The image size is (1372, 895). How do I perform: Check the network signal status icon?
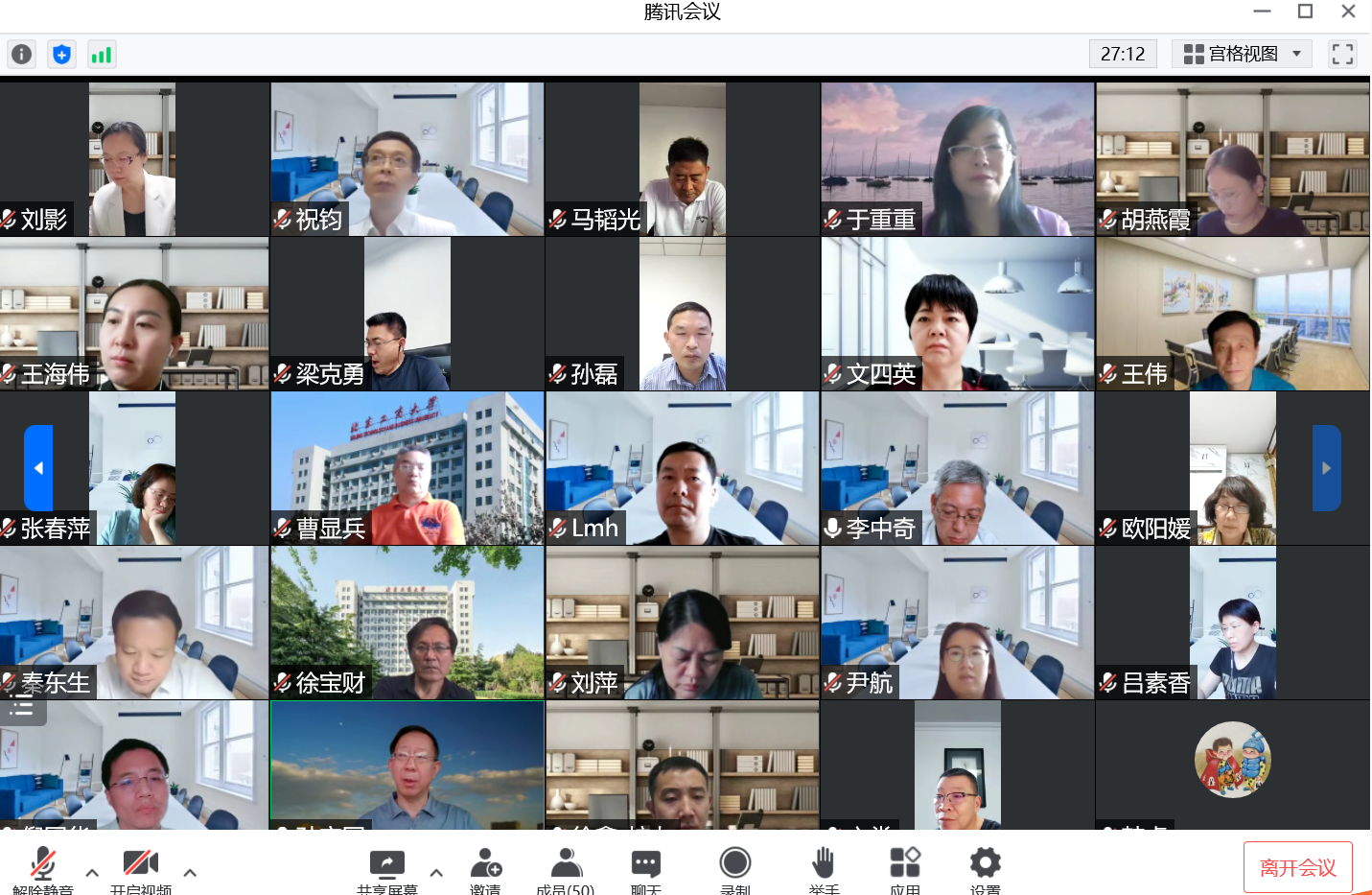click(101, 55)
